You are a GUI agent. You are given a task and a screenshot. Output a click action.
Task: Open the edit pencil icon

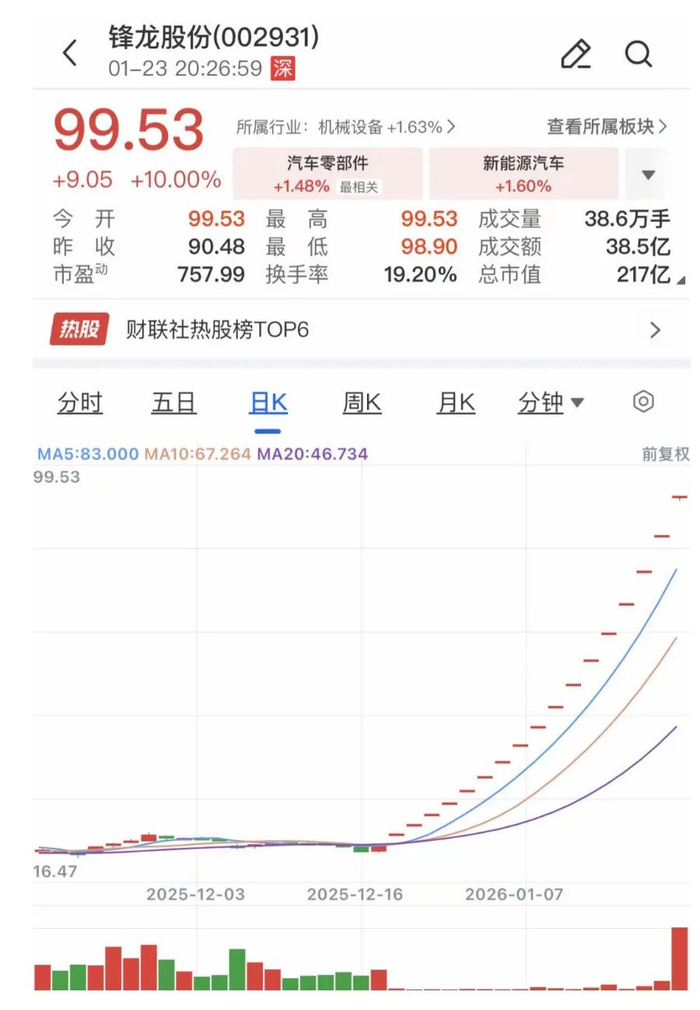pos(576,53)
